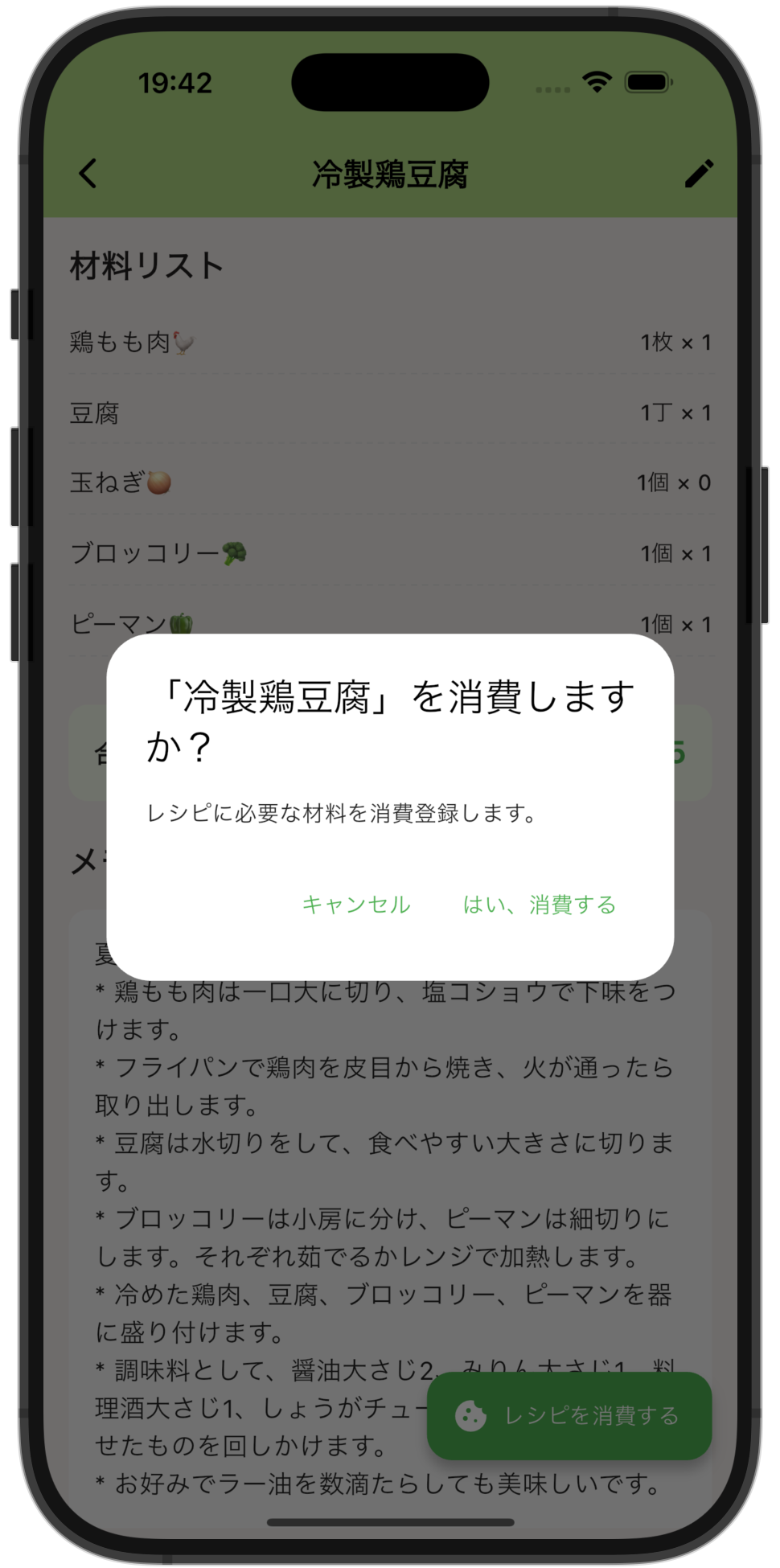Tap キャンセル to dismiss the dialog
This screenshot has height=1568, width=780.
(356, 905)
